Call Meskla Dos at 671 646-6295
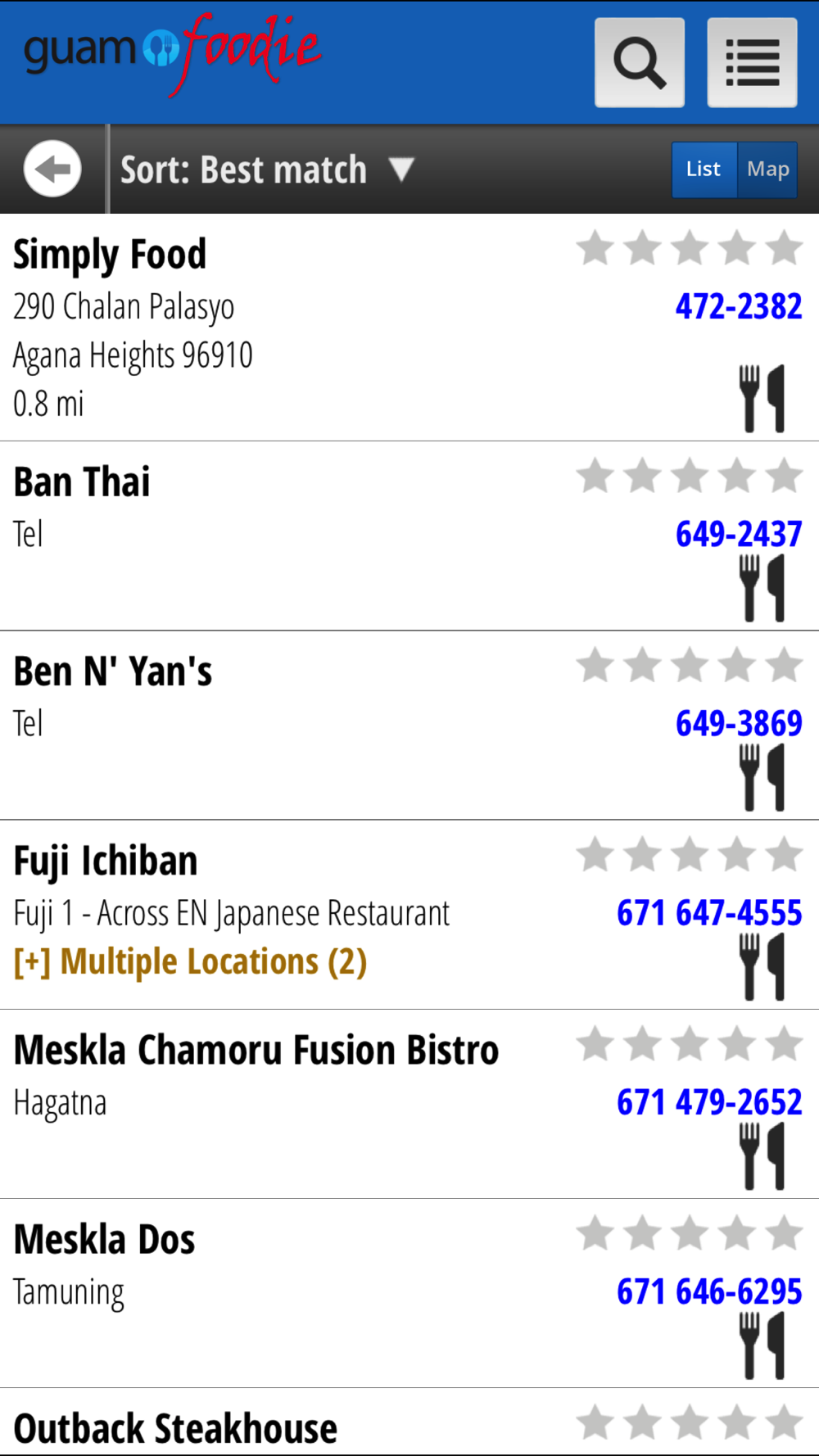Image resolution: width=819 pixels, height=1456 pixels. click(708, 1292)
